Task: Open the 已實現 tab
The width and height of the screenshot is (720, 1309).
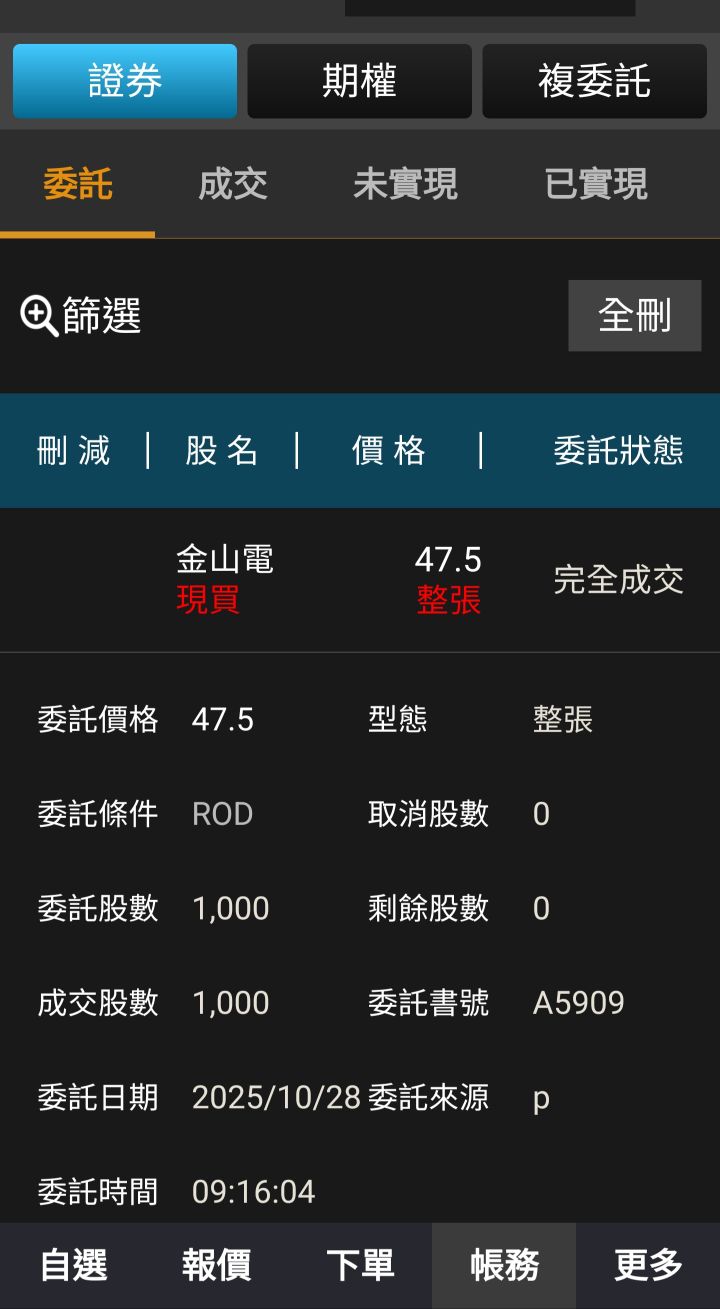Action: tap(597, 184)
